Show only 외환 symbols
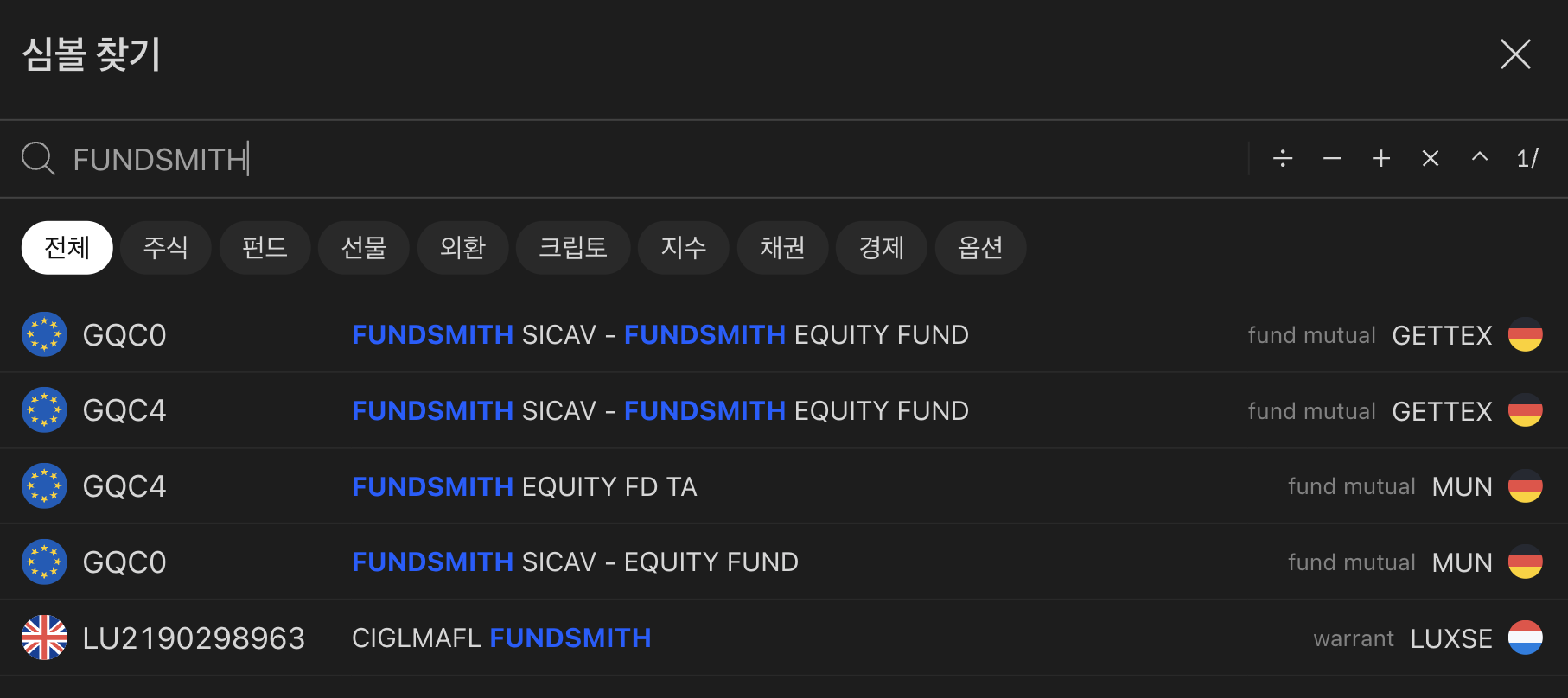This screenshot has width=1568, height=698. [462, 248]
